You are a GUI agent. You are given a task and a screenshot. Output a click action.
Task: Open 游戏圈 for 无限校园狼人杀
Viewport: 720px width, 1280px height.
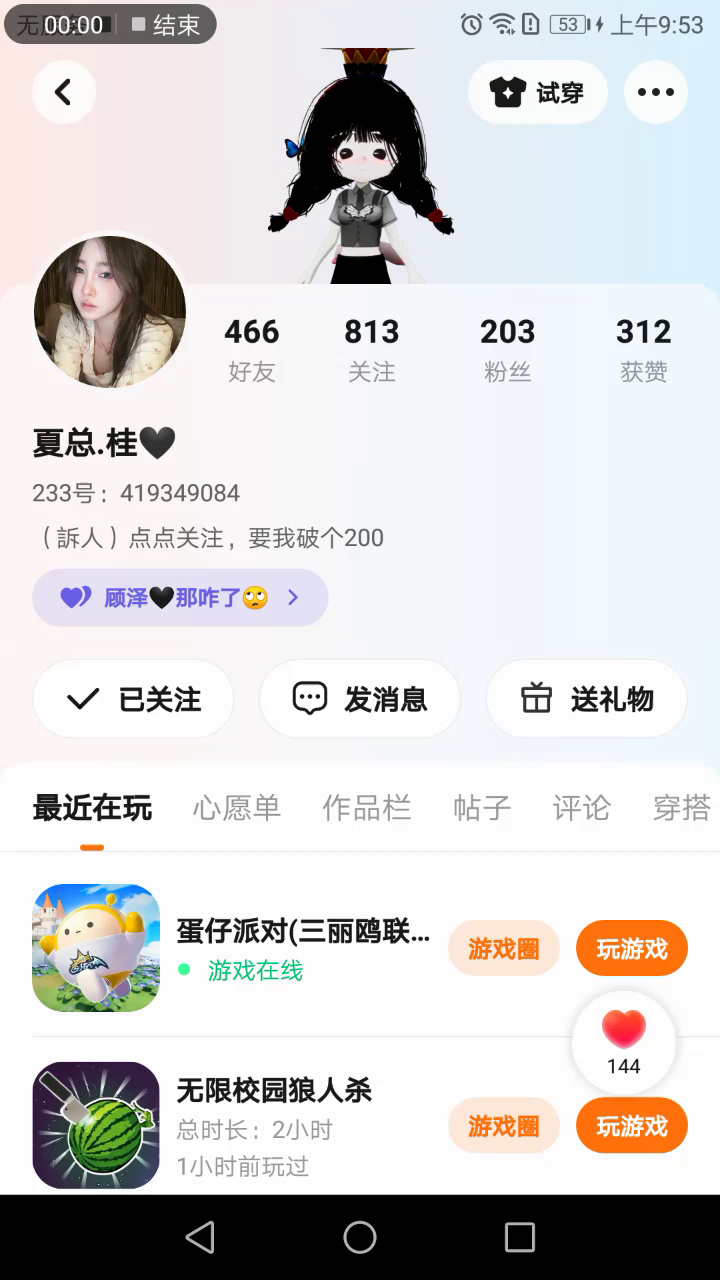503,1125
